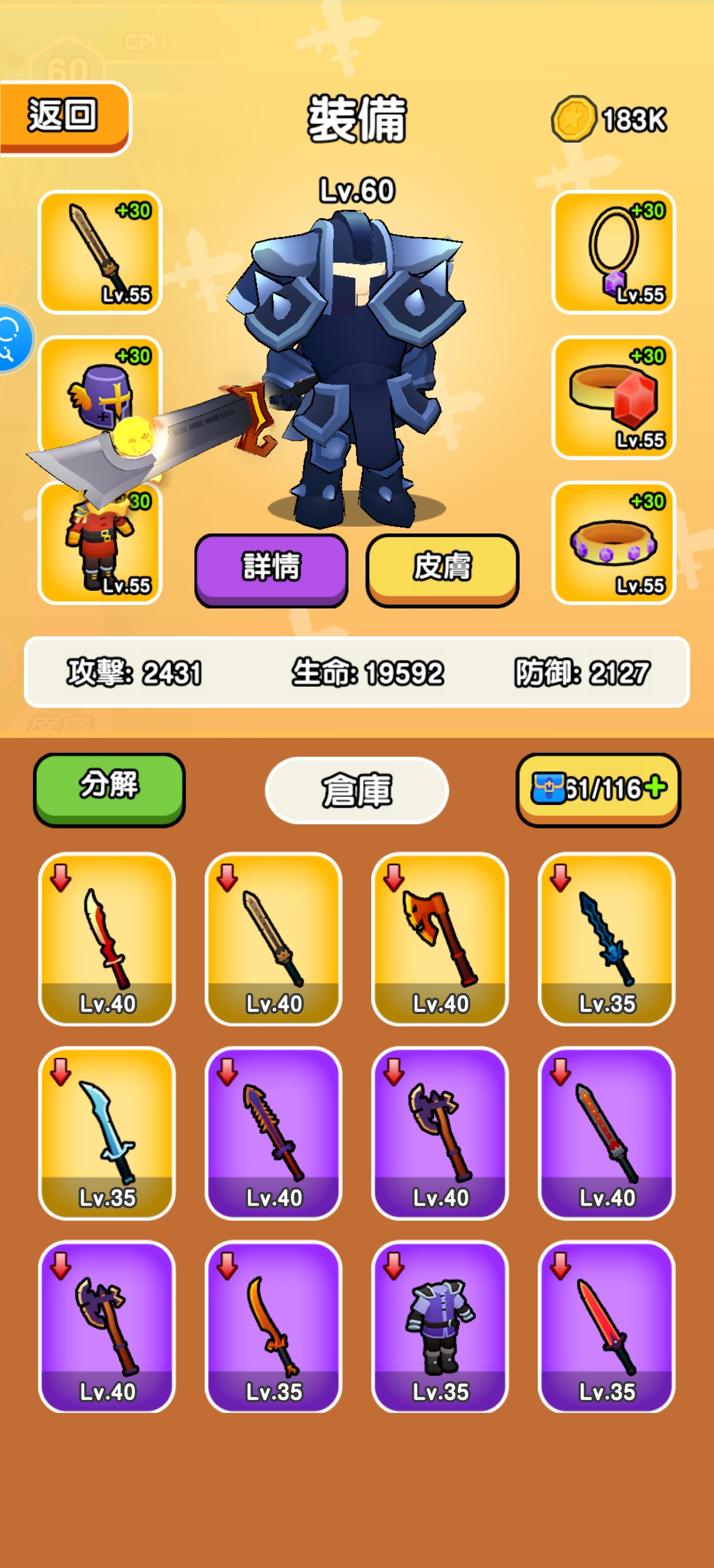Select the equipped ruby ring slot
This screenshot has width=714, height=1568.
[613, 398]
